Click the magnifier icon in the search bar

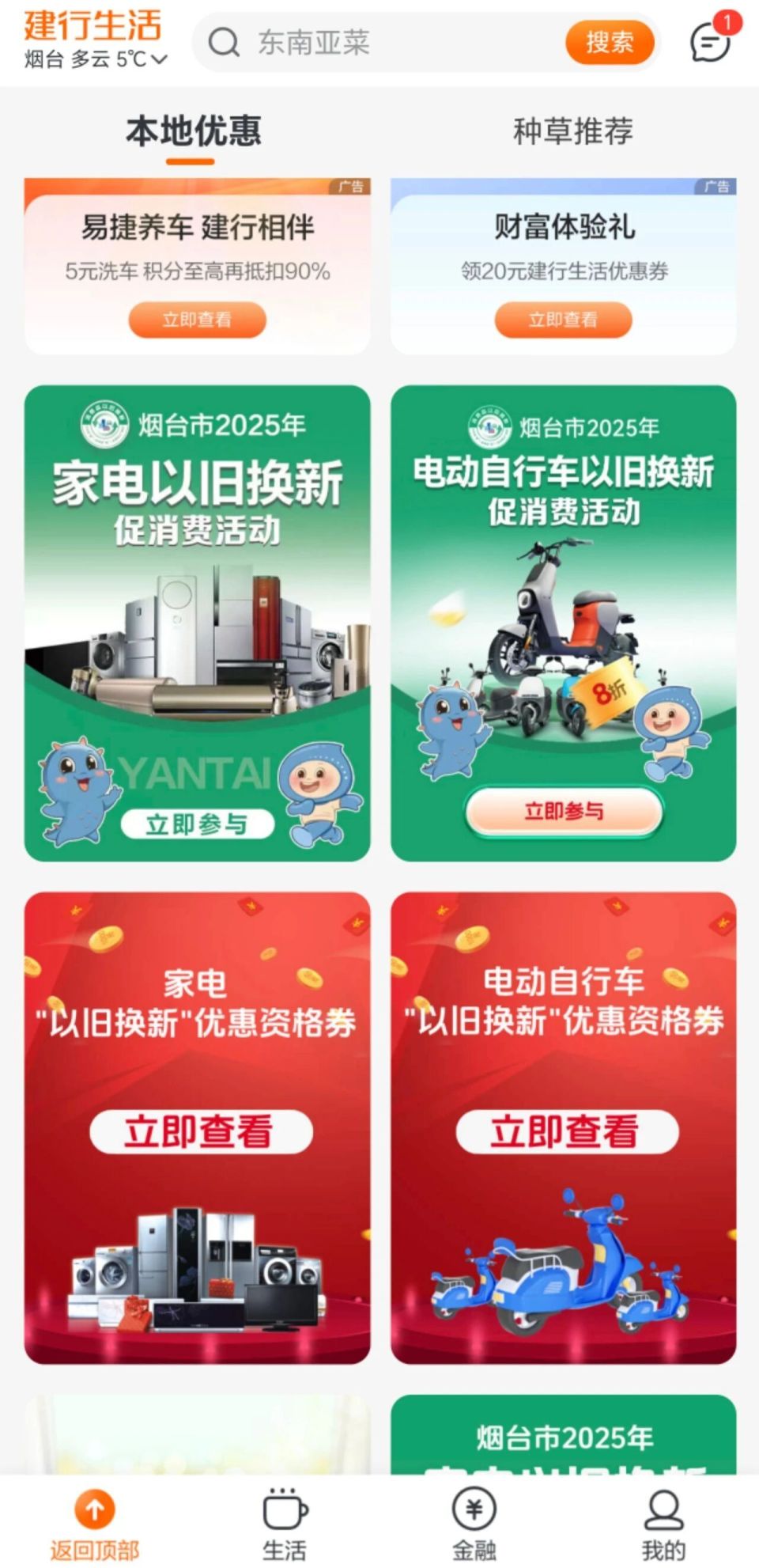(225, 44)
